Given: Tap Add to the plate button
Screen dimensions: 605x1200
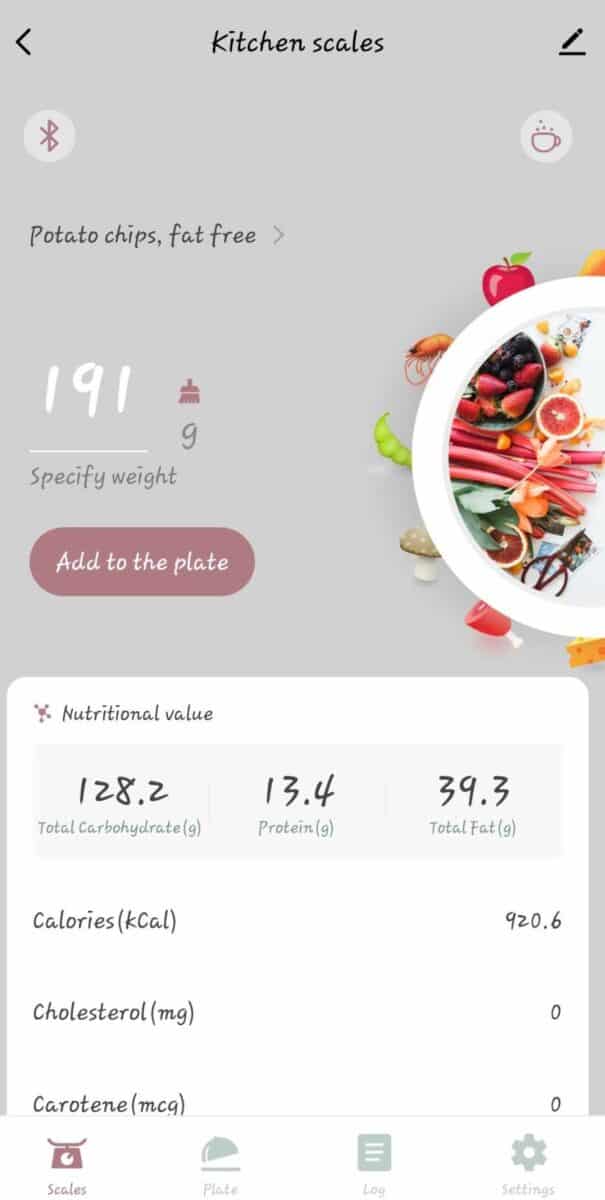Looking at the screenshot, I should (142, 562).
